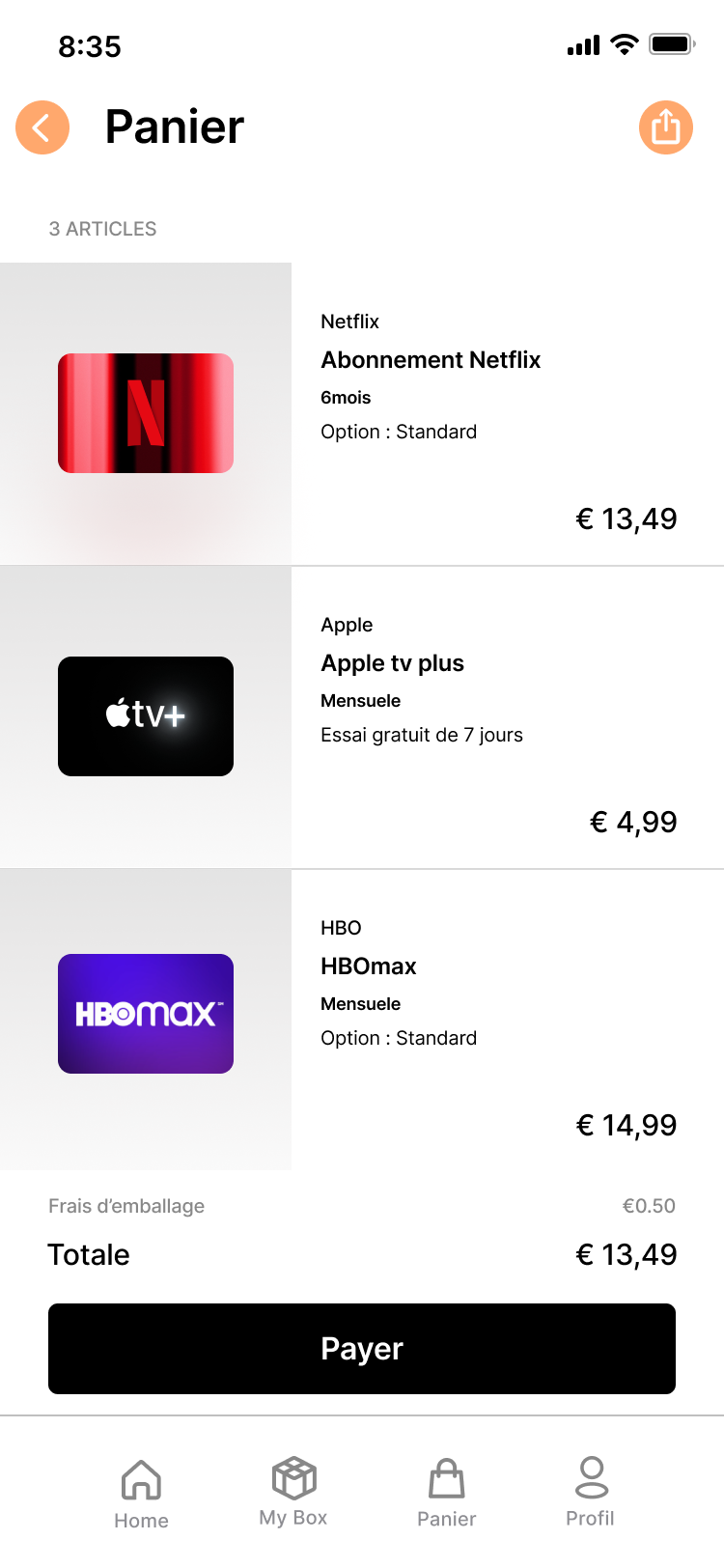Open the Apple tv plus item
Screen dimensions: 724x1568
point(392,663)
